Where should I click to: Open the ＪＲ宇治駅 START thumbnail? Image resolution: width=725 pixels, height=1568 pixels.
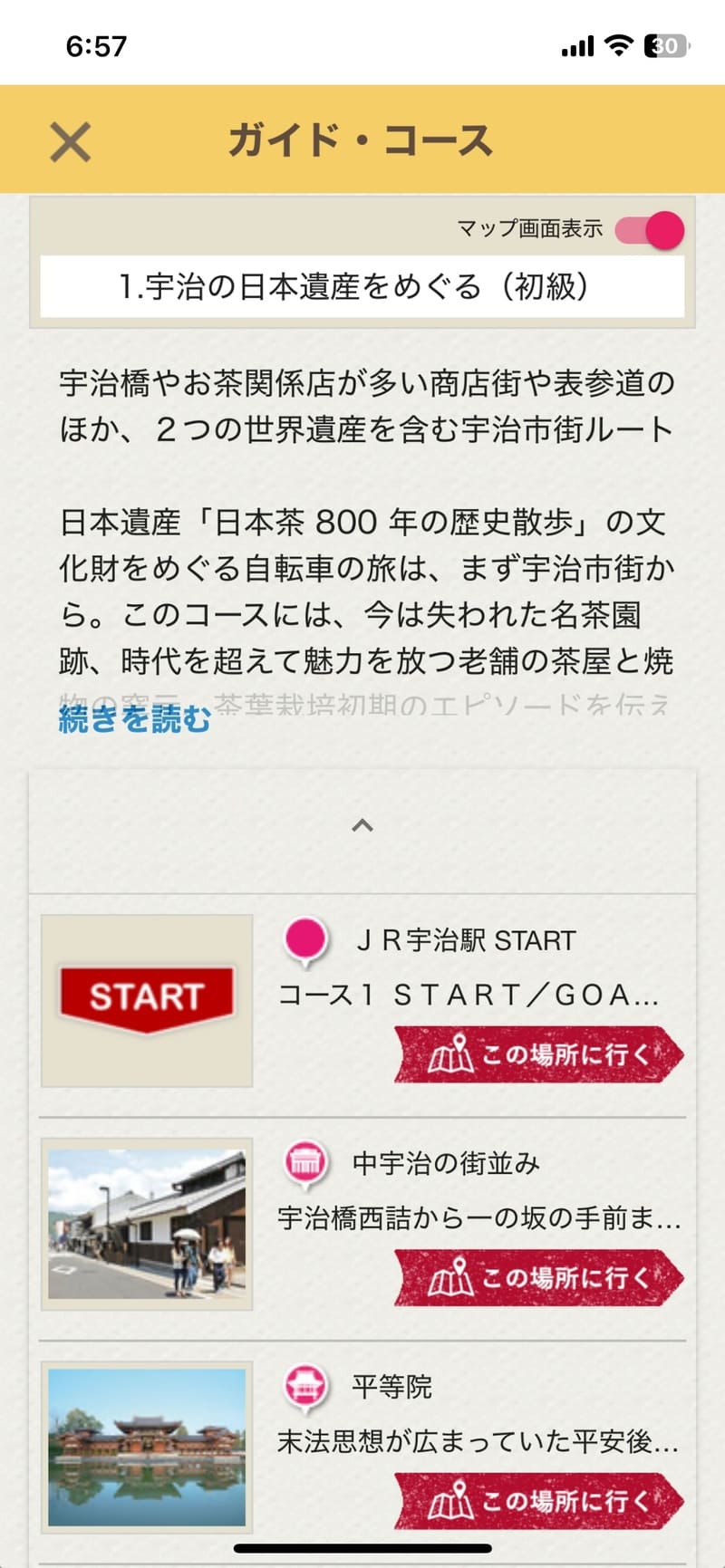(147, 1000)
